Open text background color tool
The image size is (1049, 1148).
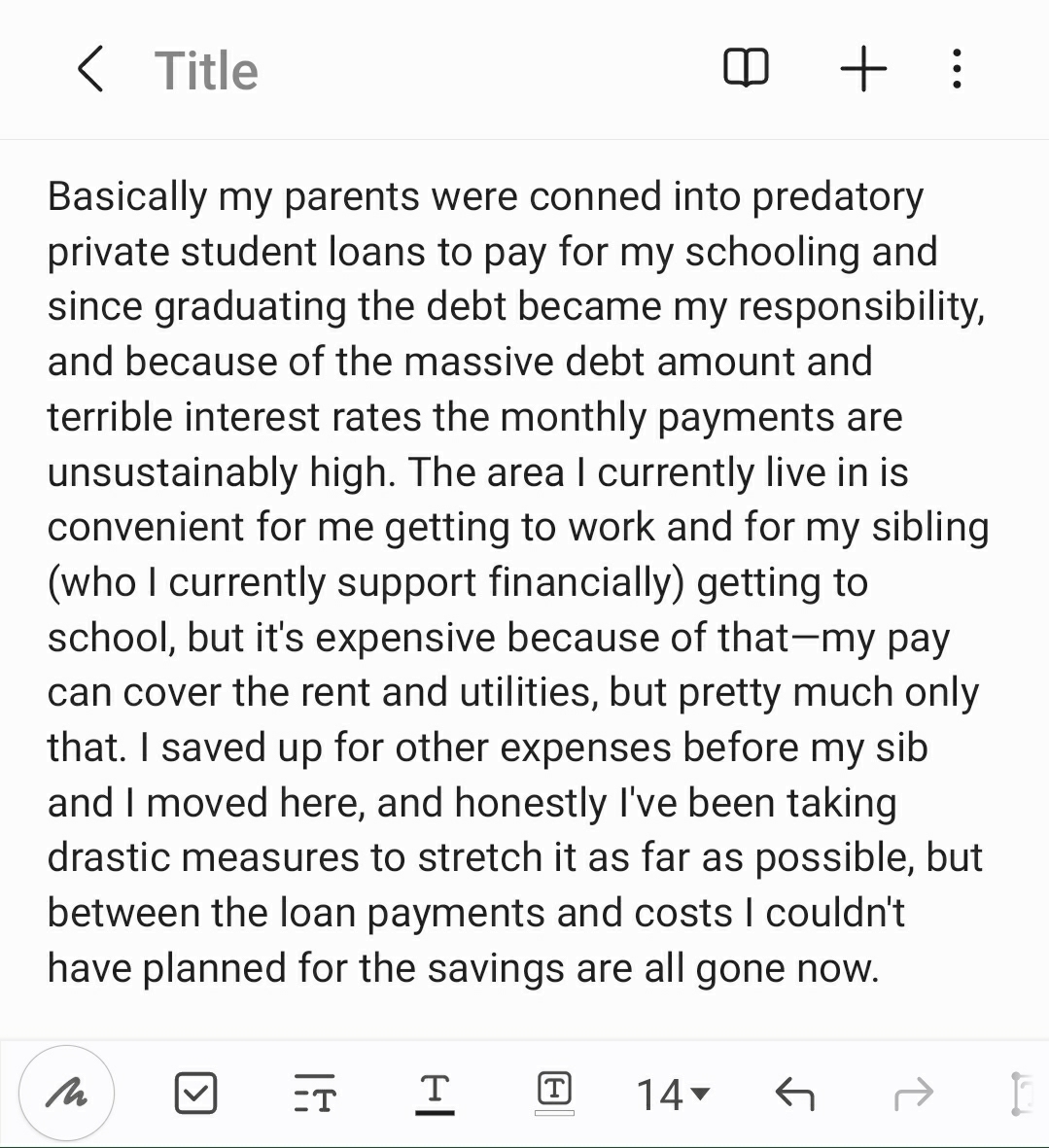(554, 1092)
